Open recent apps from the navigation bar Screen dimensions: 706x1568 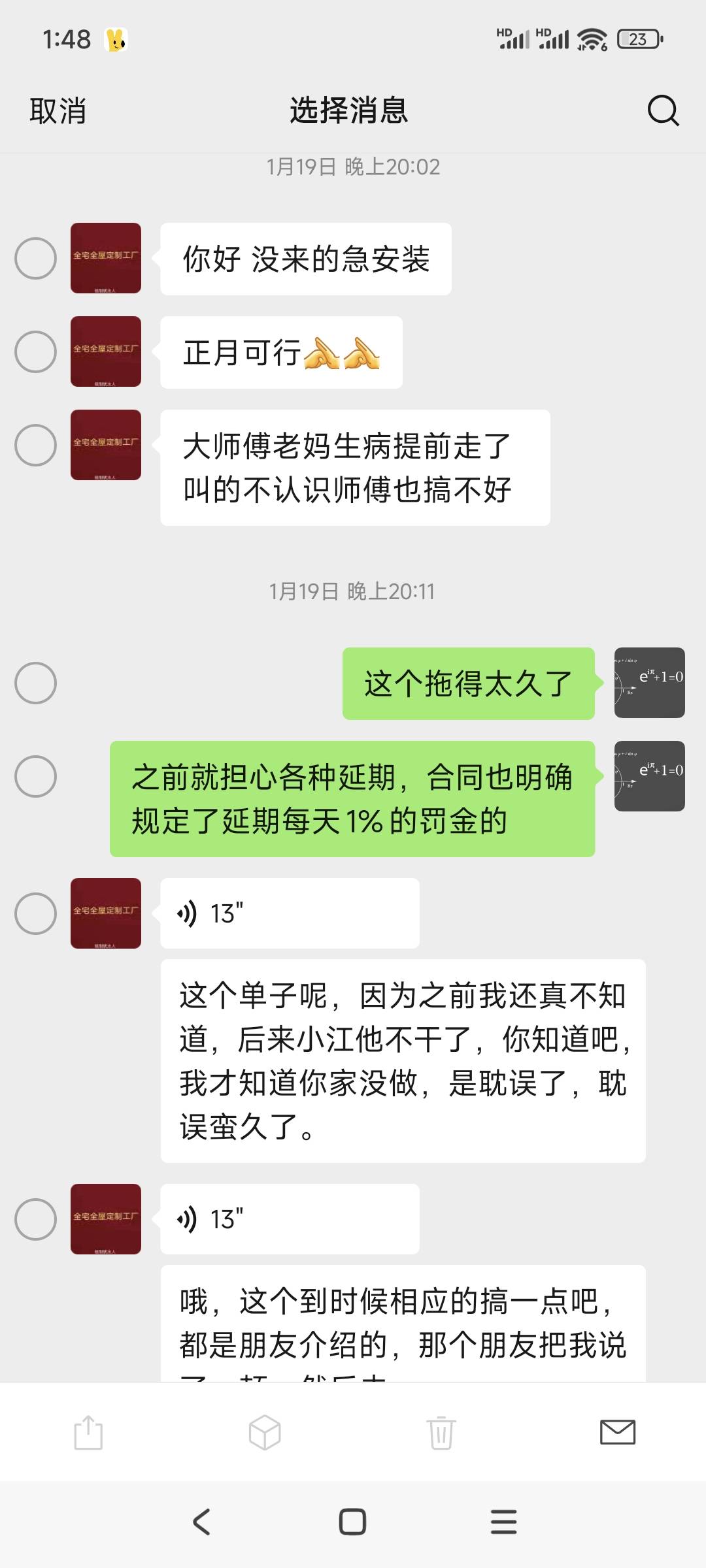click(x=503, y=1522)
